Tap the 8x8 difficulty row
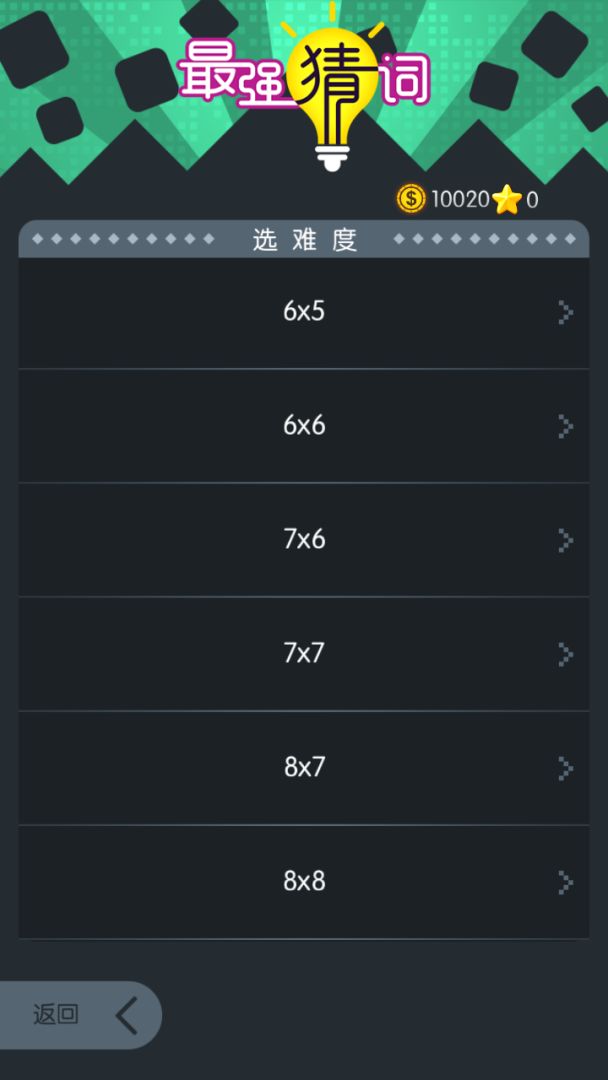Image resolution: width=608 pixels, height=1080 pixels. coord(303,882)
